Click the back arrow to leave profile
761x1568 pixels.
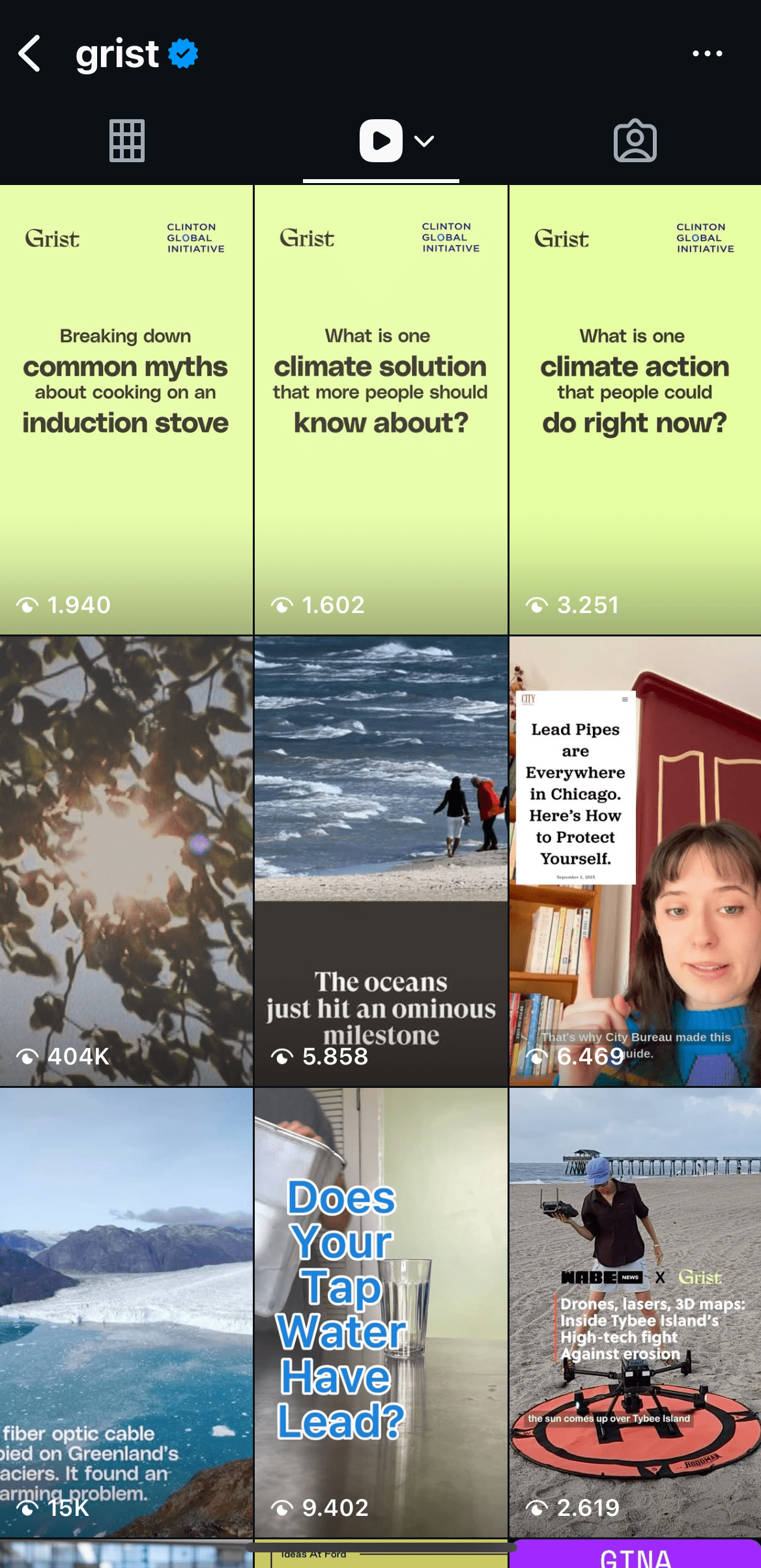pos(31,53)
